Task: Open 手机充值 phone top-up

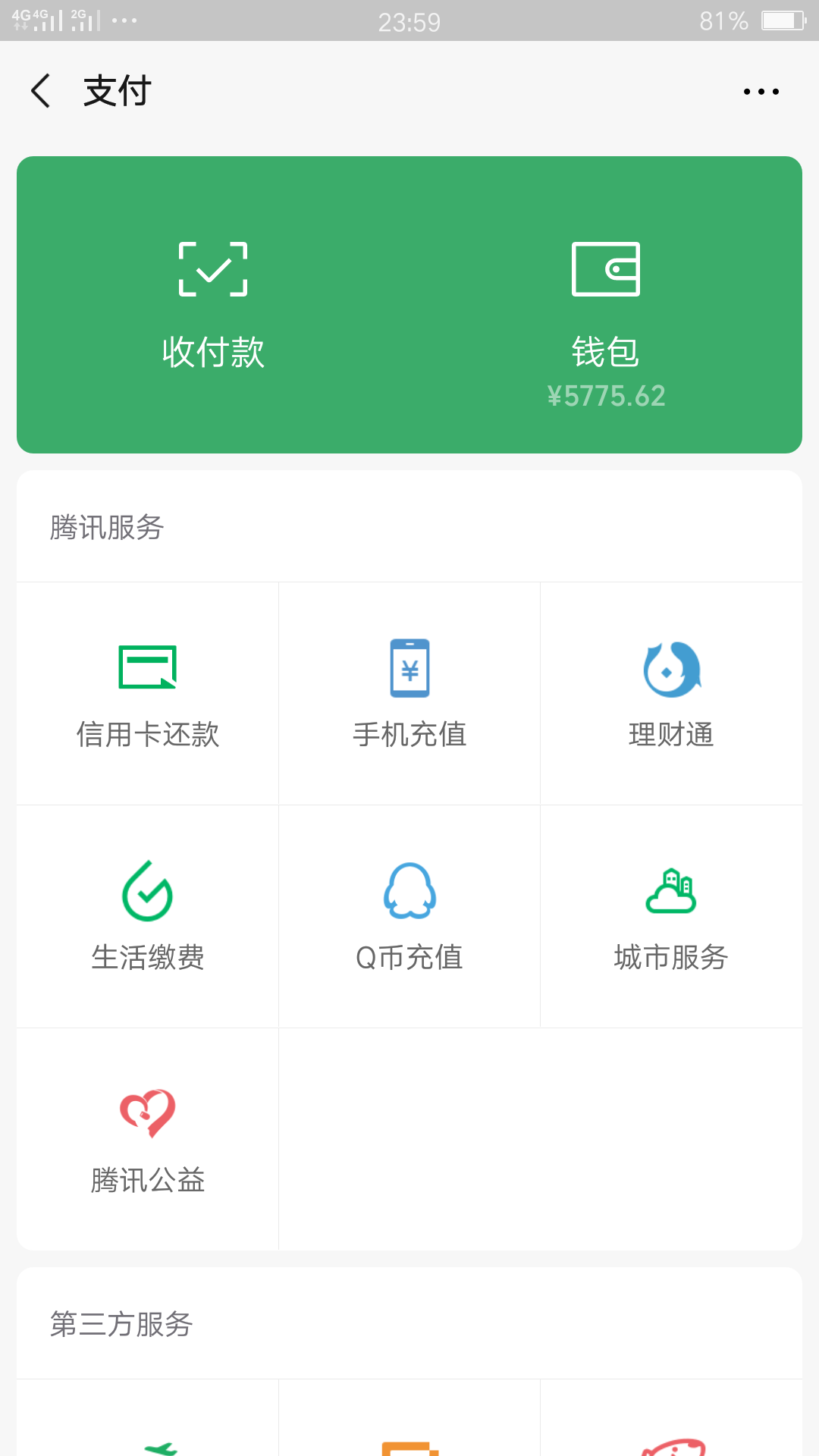Action: [x=409, y=694]
